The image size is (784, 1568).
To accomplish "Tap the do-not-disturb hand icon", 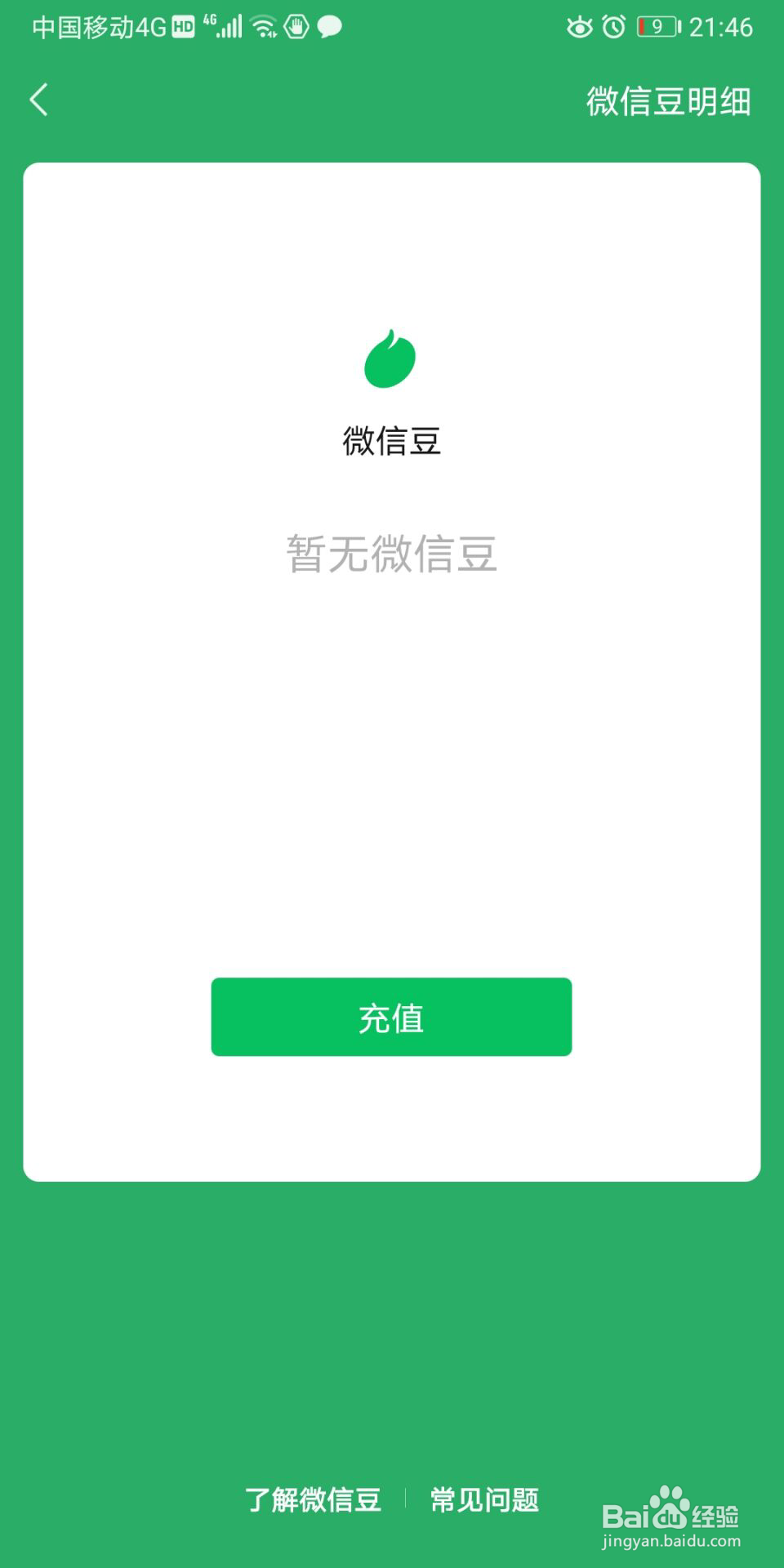I will point(296,27).
